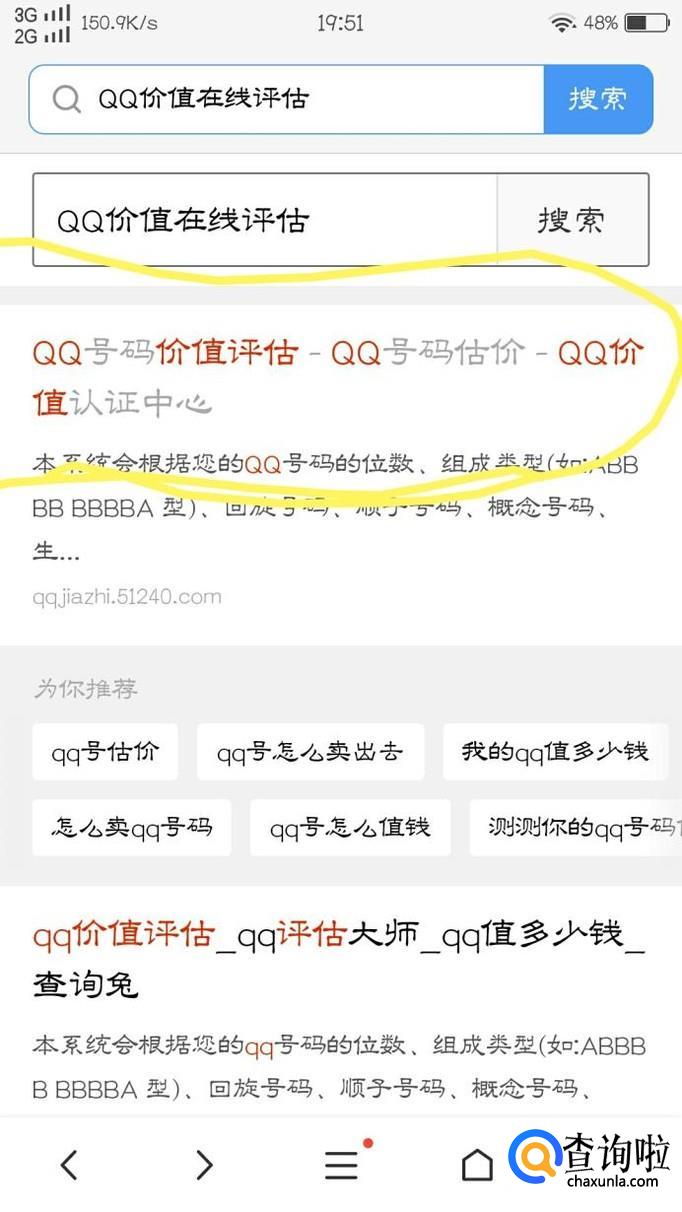Tap the qq号怎么值钱 chip
This screenshot has width=682, height=1212.
point(350,827)
